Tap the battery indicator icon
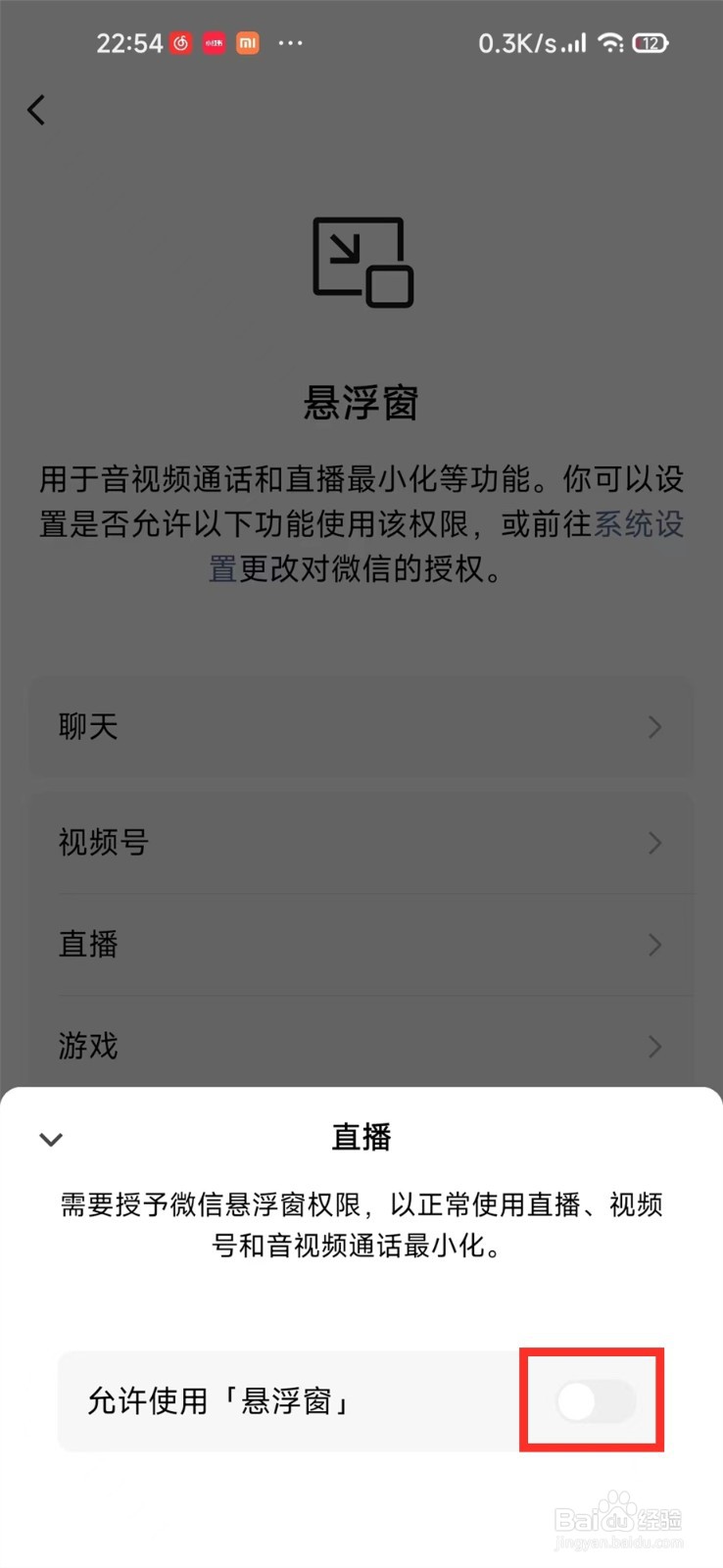 [x=650, y=43]
